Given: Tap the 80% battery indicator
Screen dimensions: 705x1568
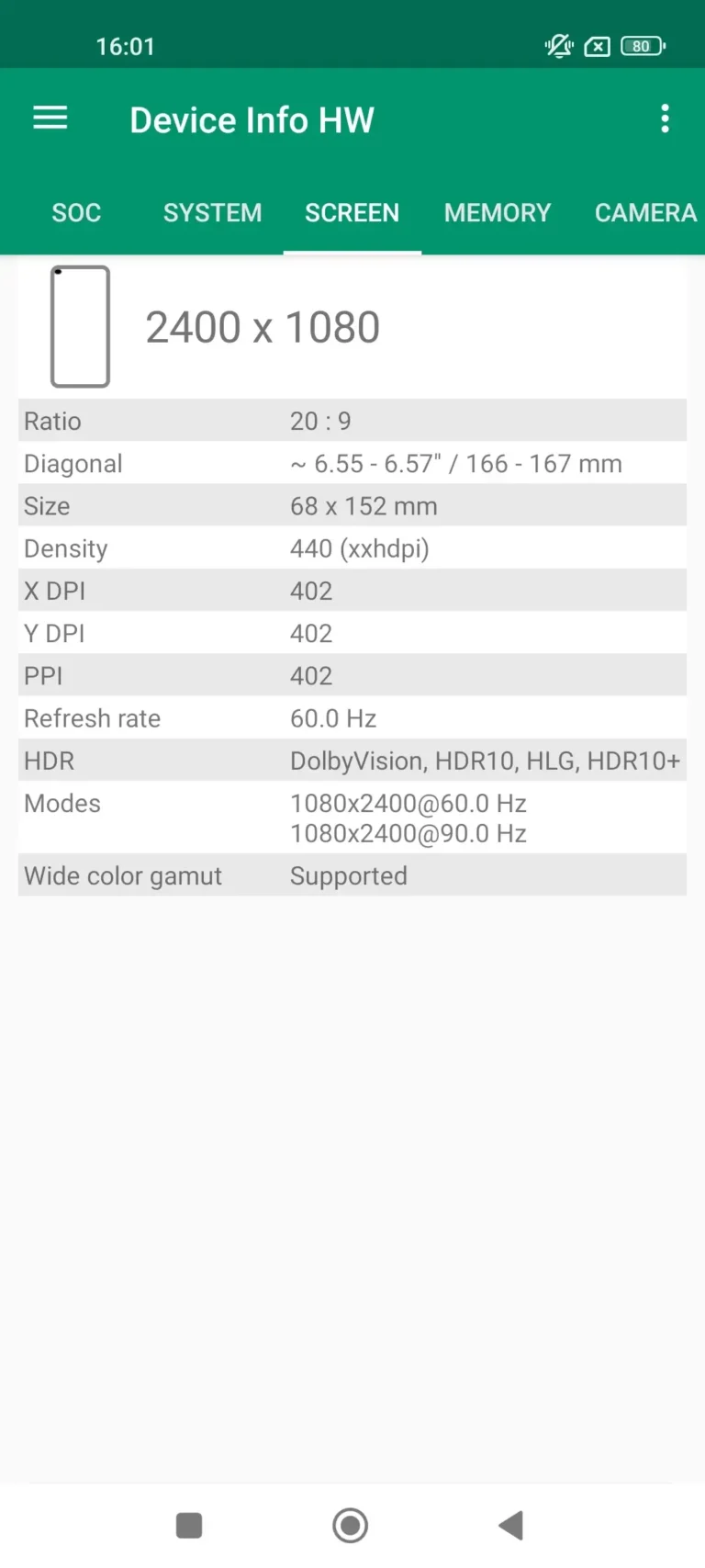Looking at the screenshot, I should pyautogui.click(x=642, y=46).
